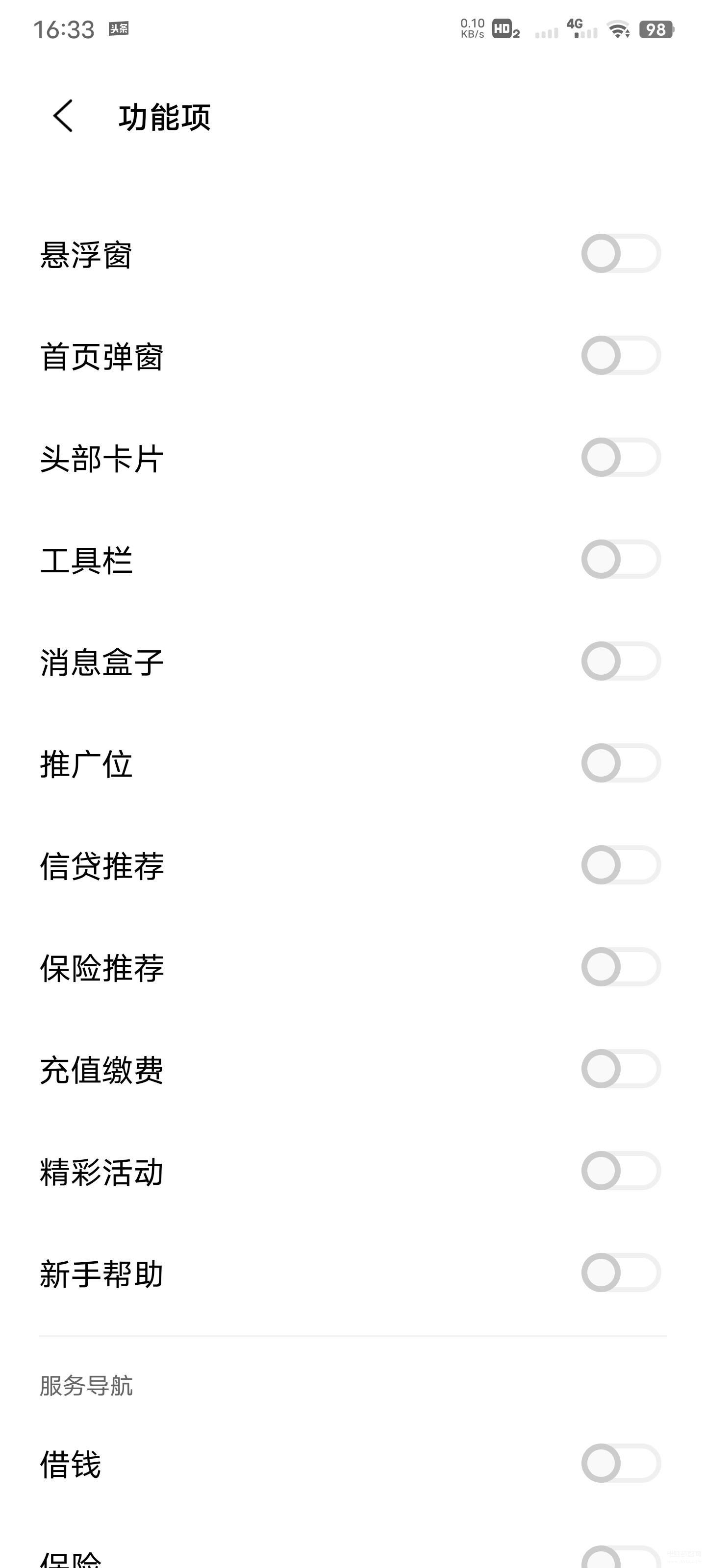Toggle the 保险推荐 switch
The image size is (706, 1568).
click(621, 967)
